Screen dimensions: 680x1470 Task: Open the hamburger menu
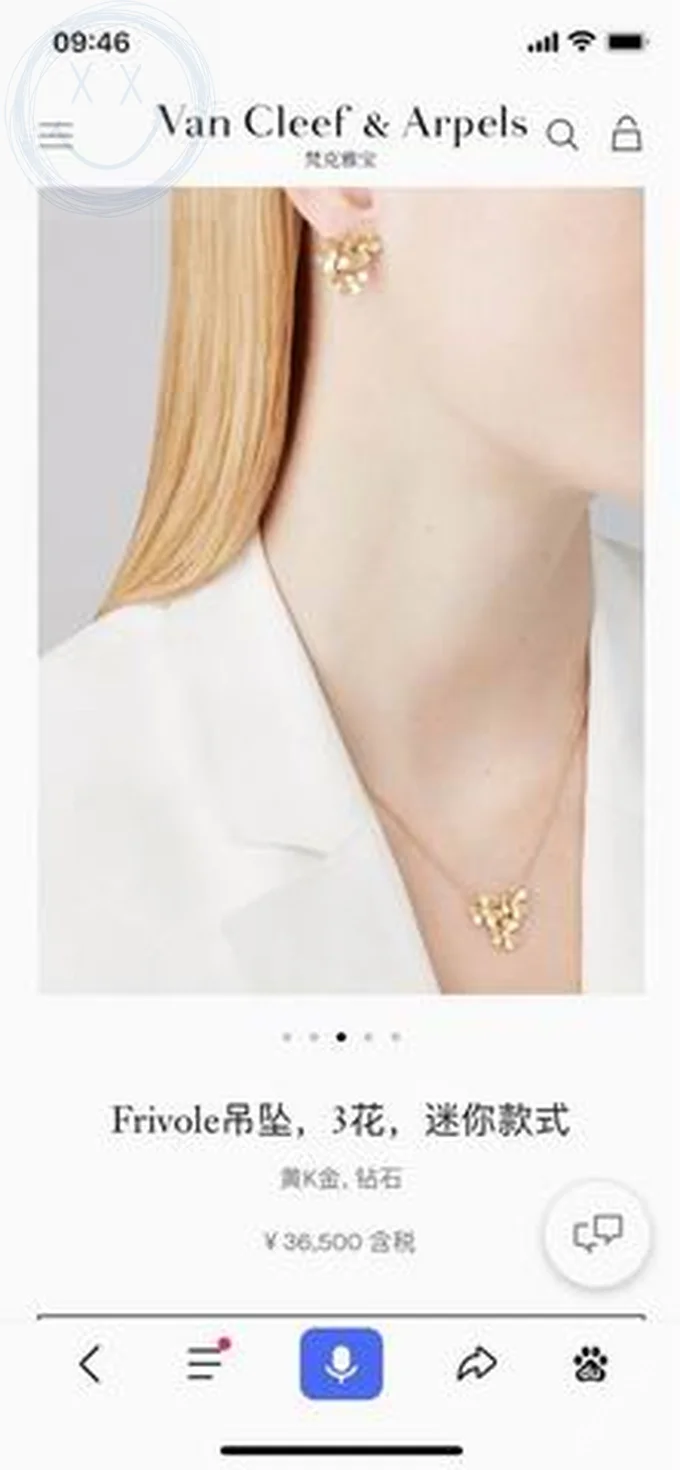56,135
